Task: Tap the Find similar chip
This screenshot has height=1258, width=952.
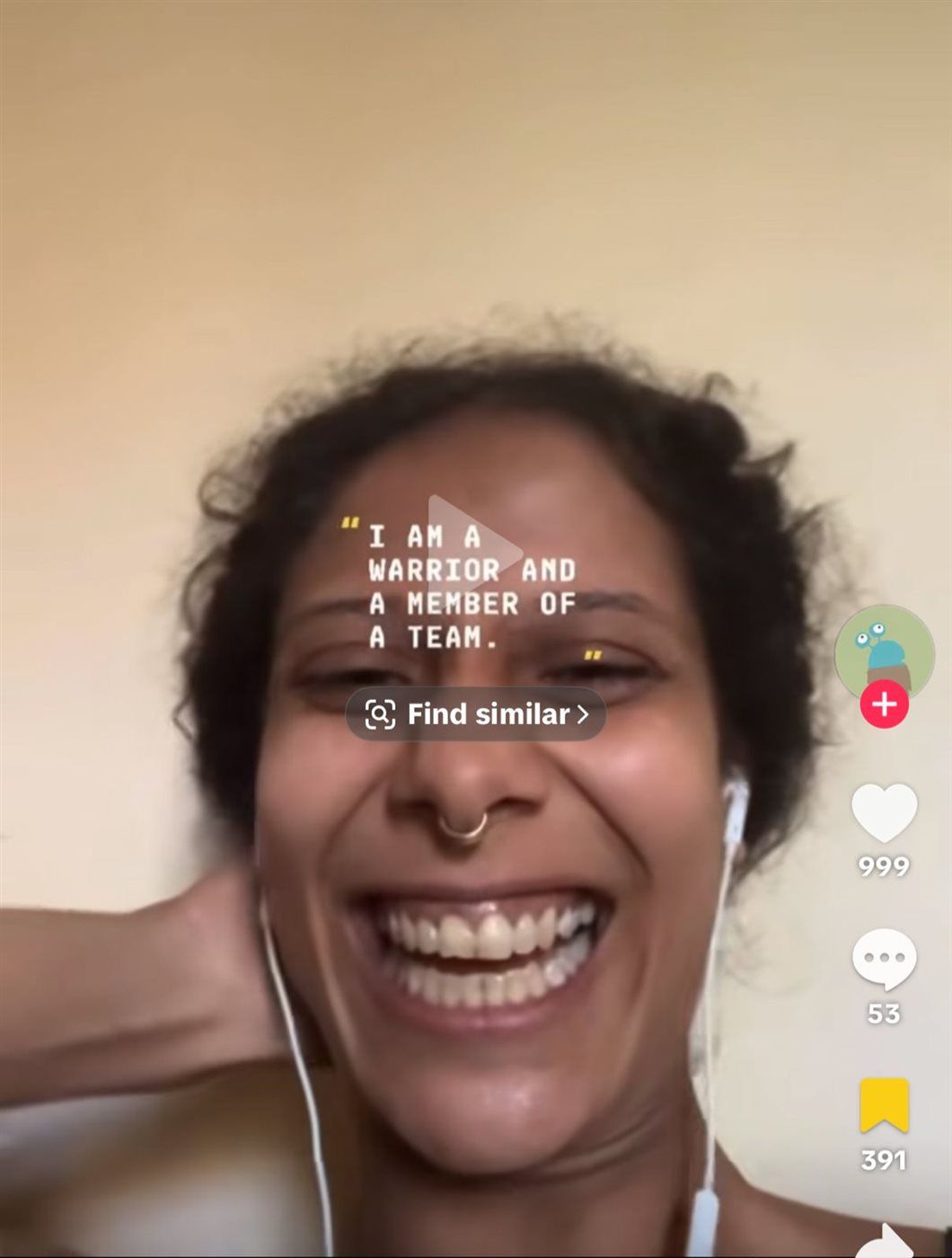Action: point(476,714)
